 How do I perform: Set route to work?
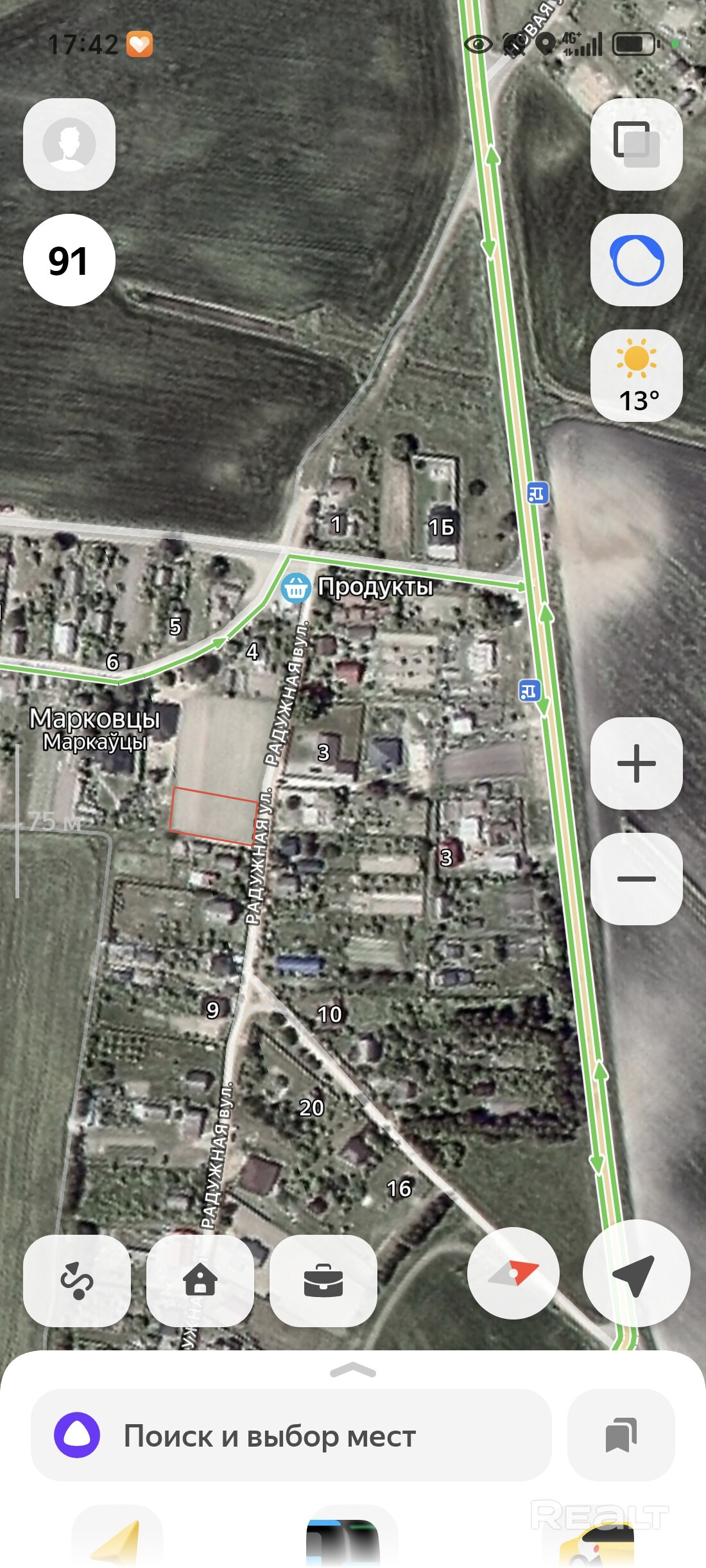click(x=323, y=1280)
